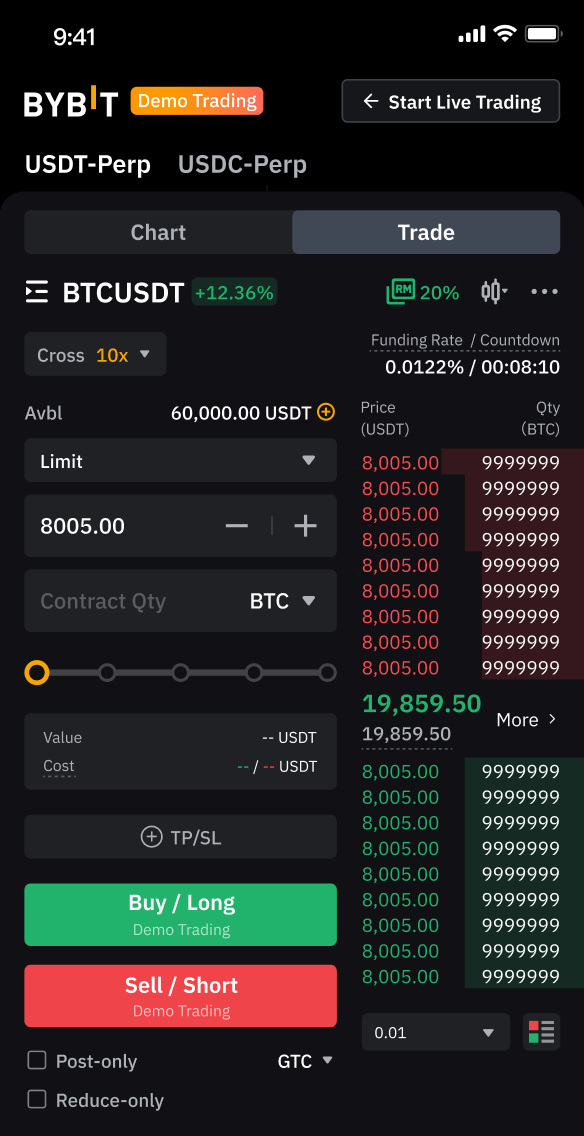The height and width of the screenshot is (1136, 584).
Task: Add funds with the plus icon beside Avbl
Action: click(x=327, y=413)
